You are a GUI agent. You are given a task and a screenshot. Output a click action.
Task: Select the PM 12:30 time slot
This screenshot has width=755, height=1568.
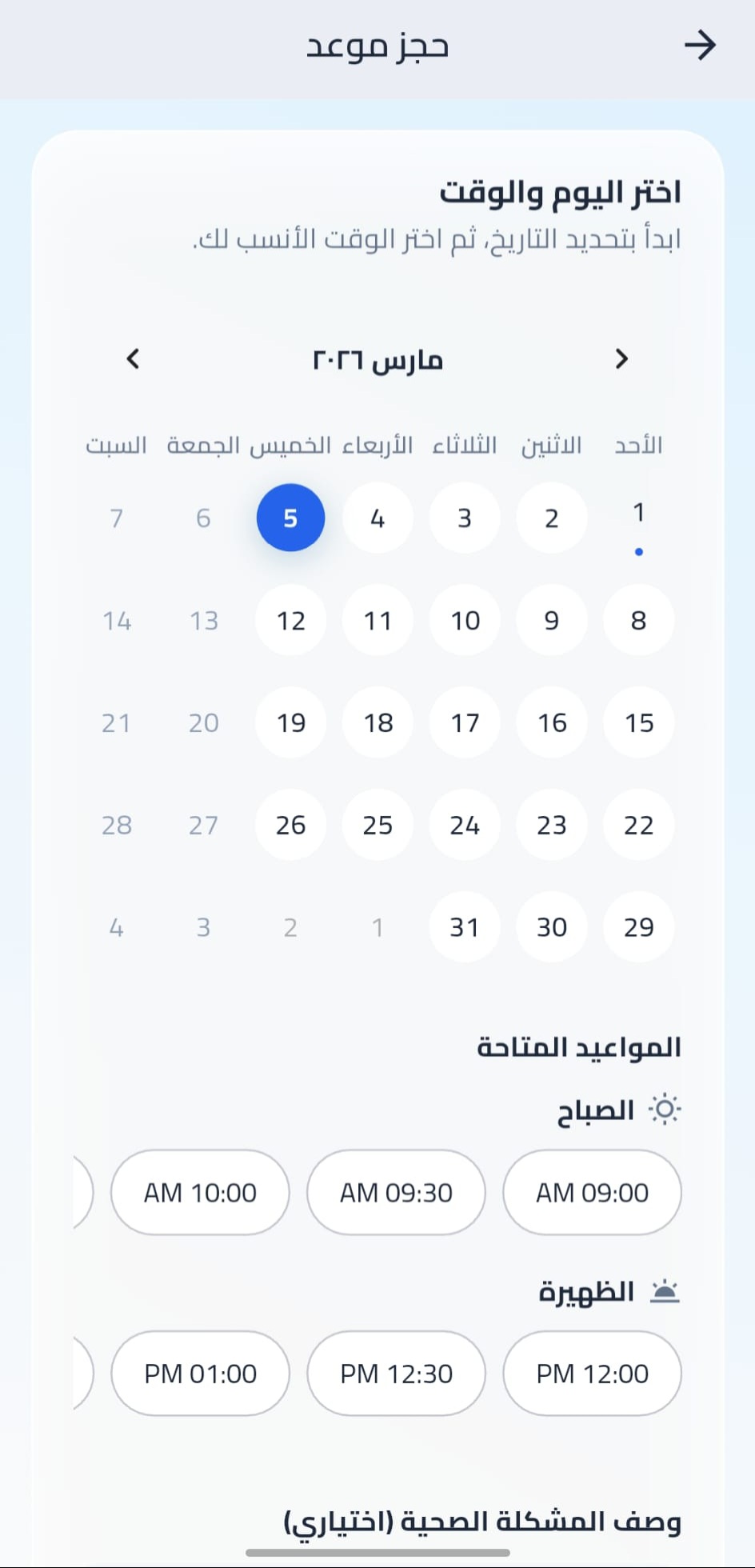[395, 1374]
